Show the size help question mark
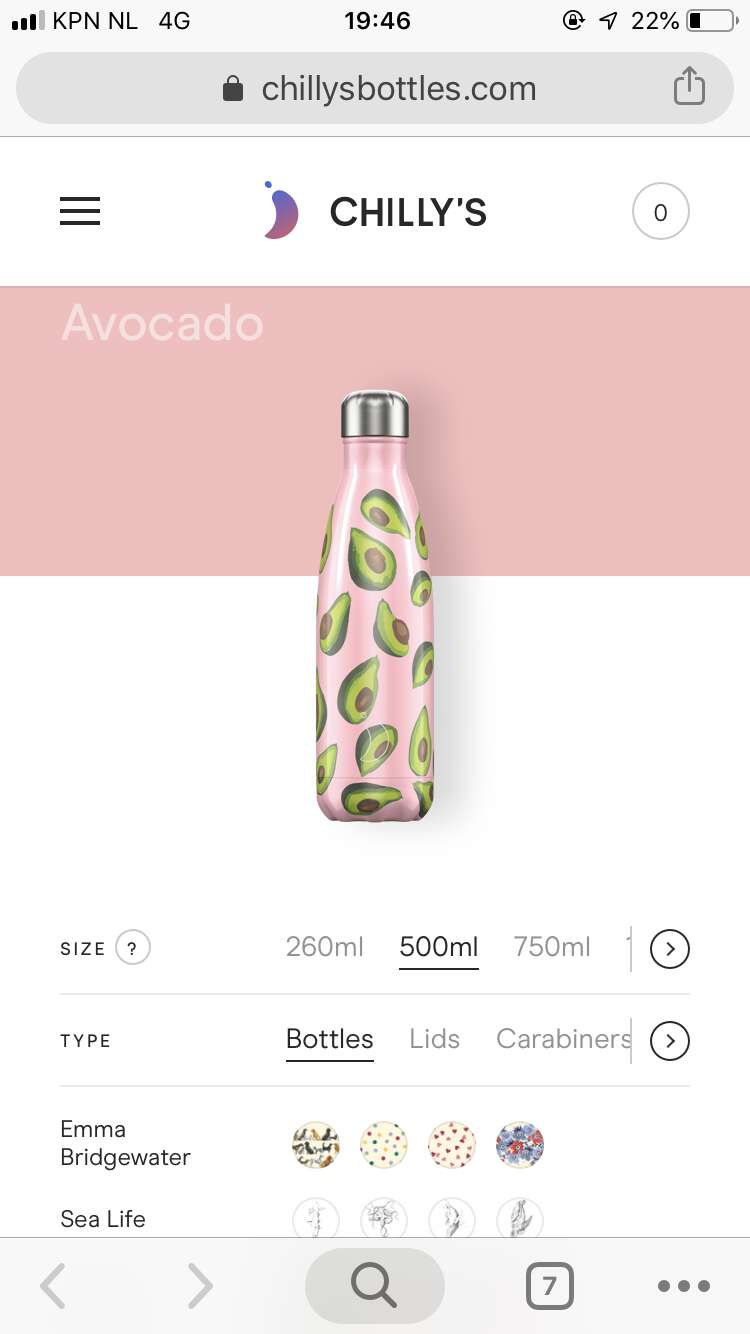This screenshot has width=750, height=1334. point(133,948)
